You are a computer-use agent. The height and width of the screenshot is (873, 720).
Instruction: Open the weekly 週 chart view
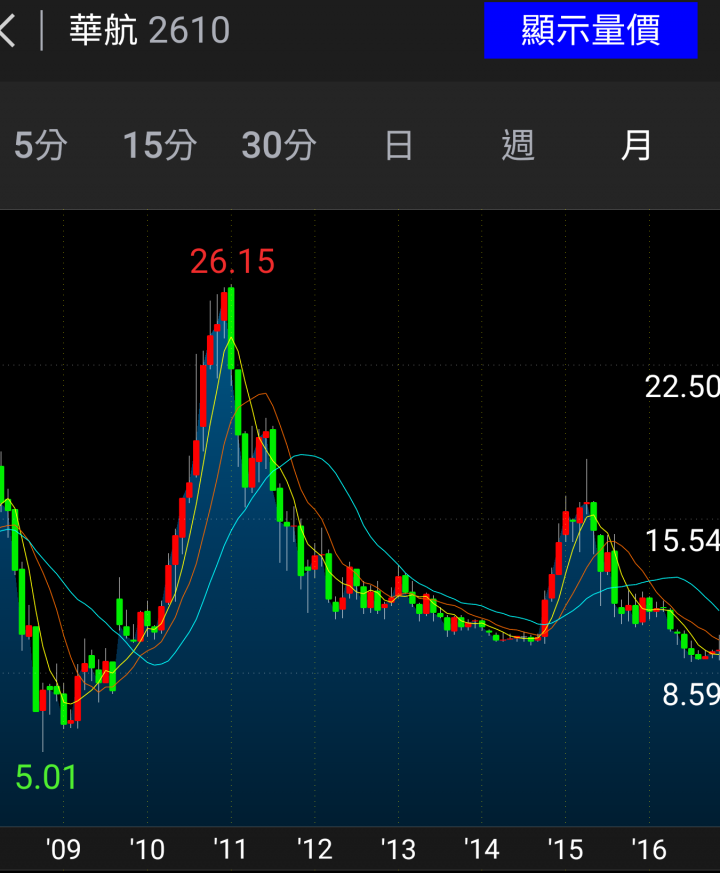click(x=518, y=146)
